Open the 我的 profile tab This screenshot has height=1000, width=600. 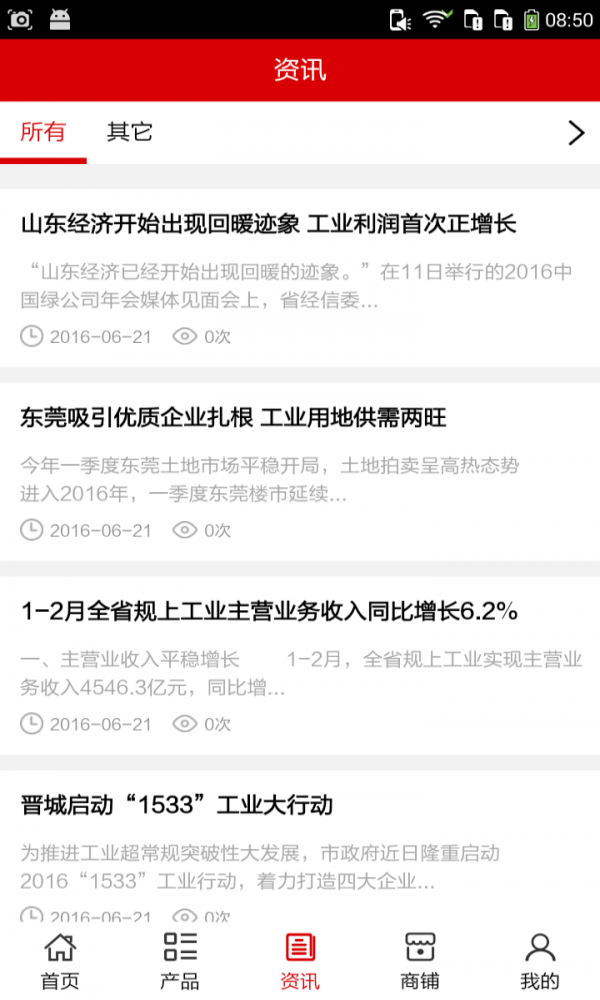point(540,960)
